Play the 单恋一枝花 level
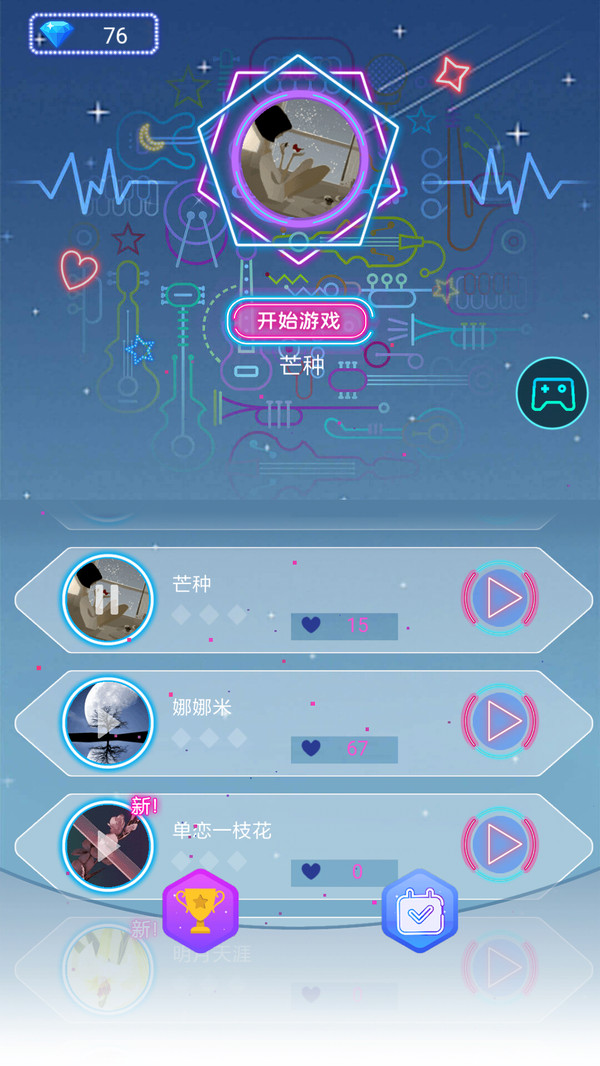Screen dimensions: 600x1066 point(500,845)
